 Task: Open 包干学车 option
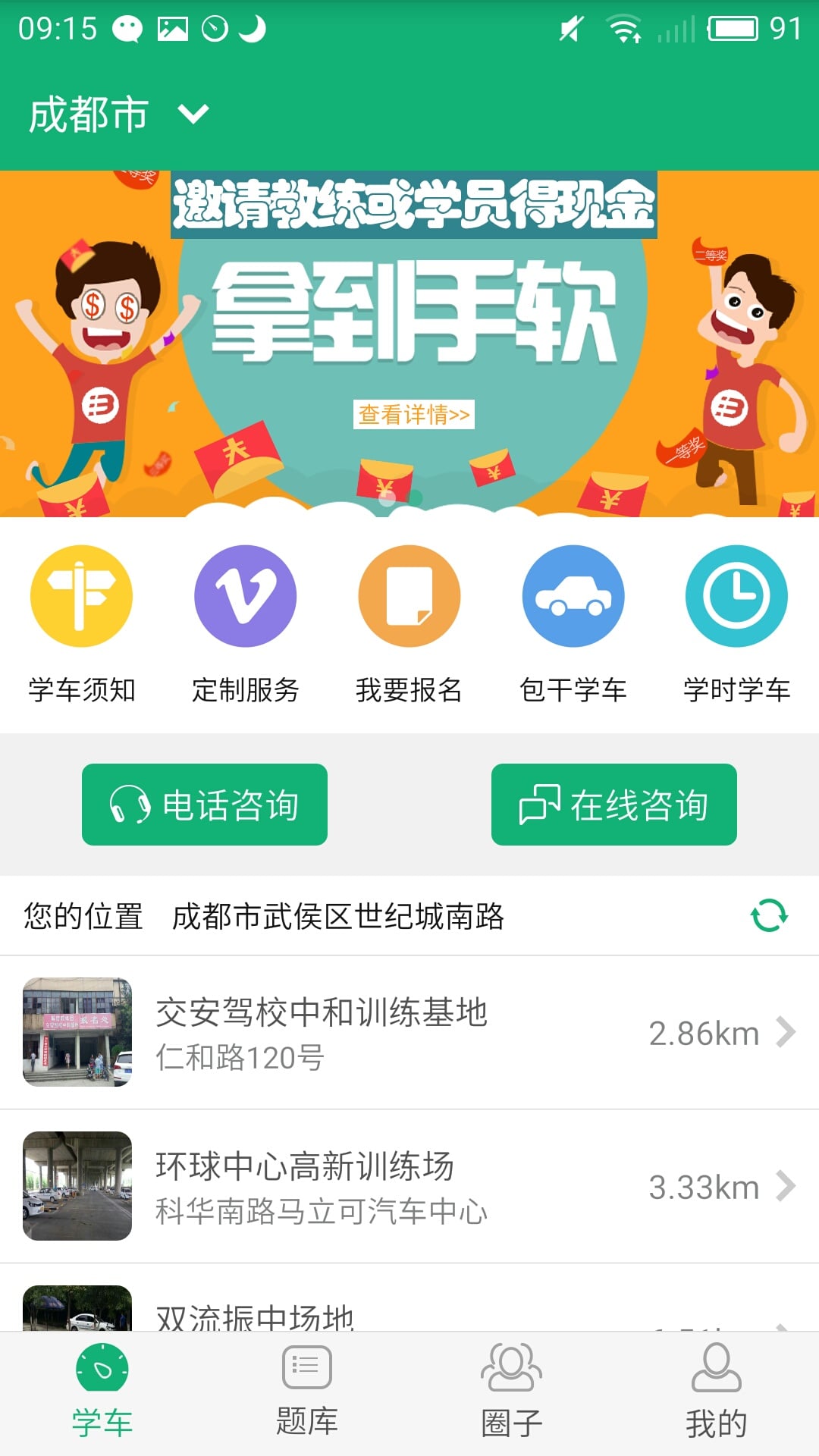(573, 623)
